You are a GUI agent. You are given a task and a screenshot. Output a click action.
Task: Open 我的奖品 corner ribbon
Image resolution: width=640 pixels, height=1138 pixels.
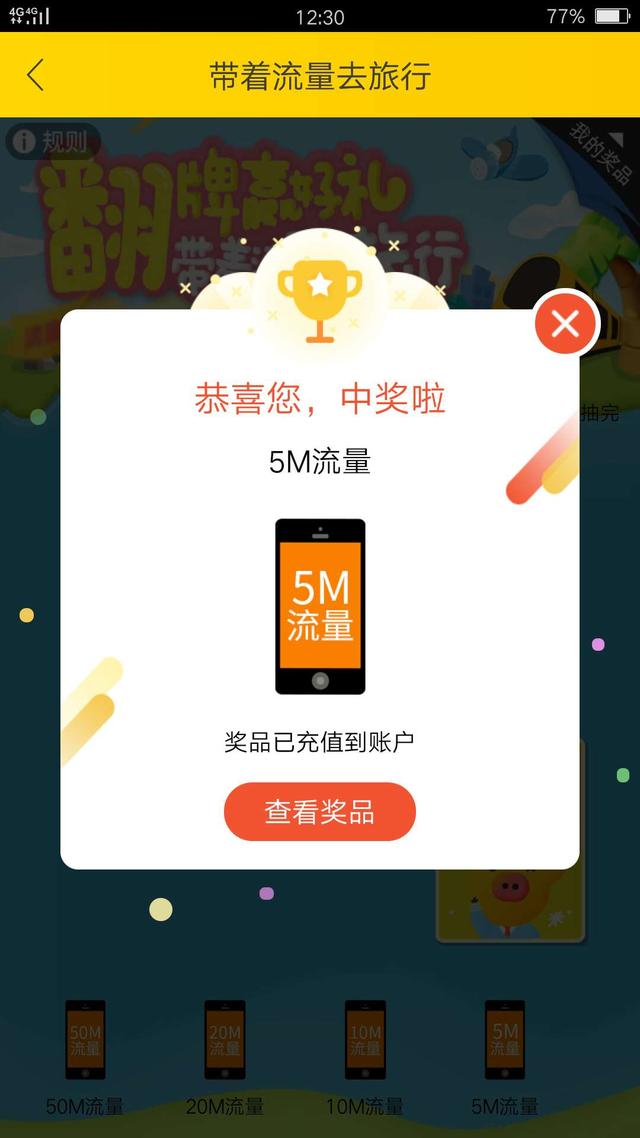[602, 152]
